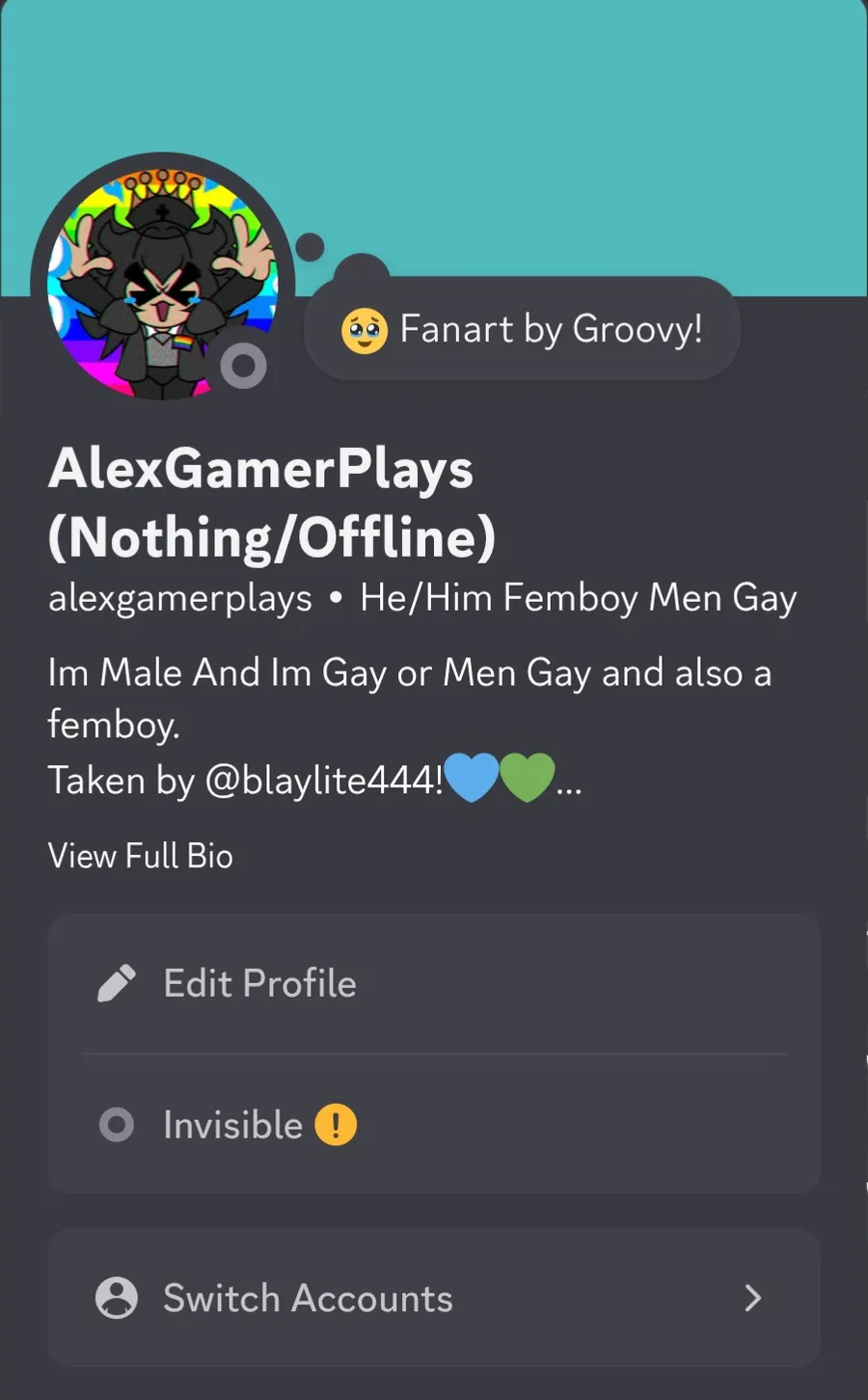Screen dimensions: 868x1400
Task: Open Edit Profile
Action: (x=434, y=983)
